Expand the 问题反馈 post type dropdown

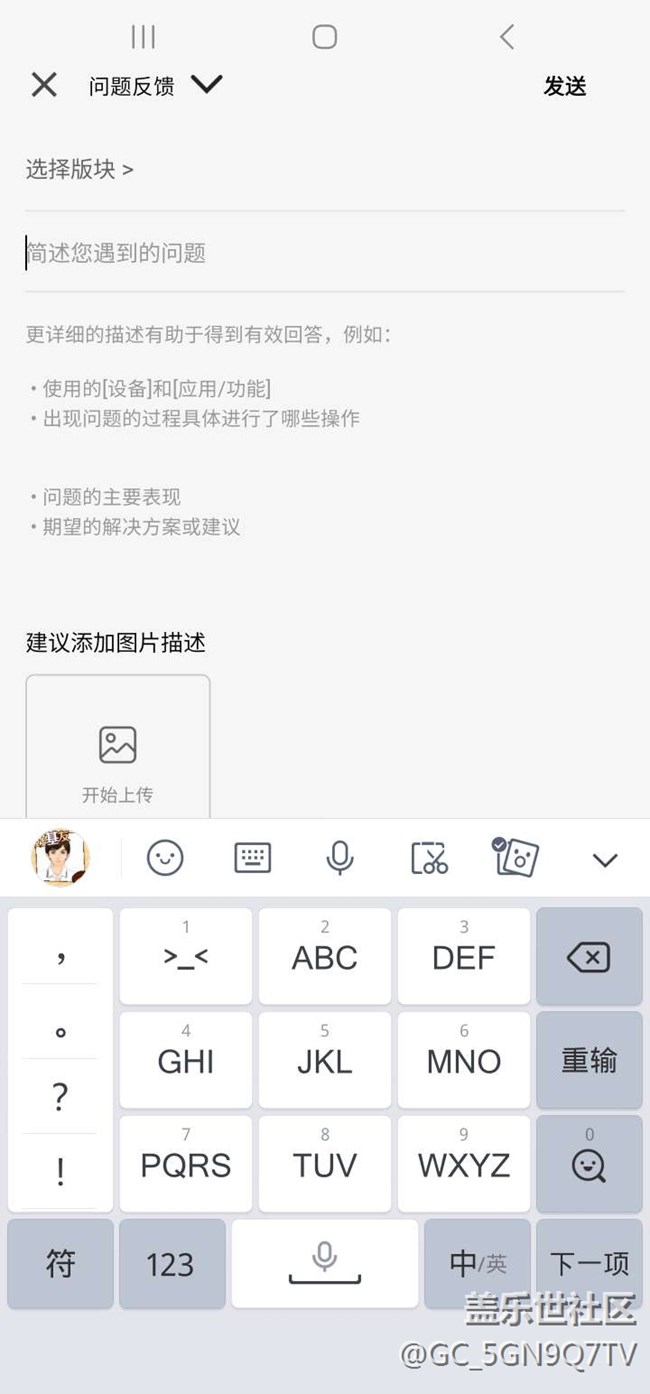pos(206,85)
